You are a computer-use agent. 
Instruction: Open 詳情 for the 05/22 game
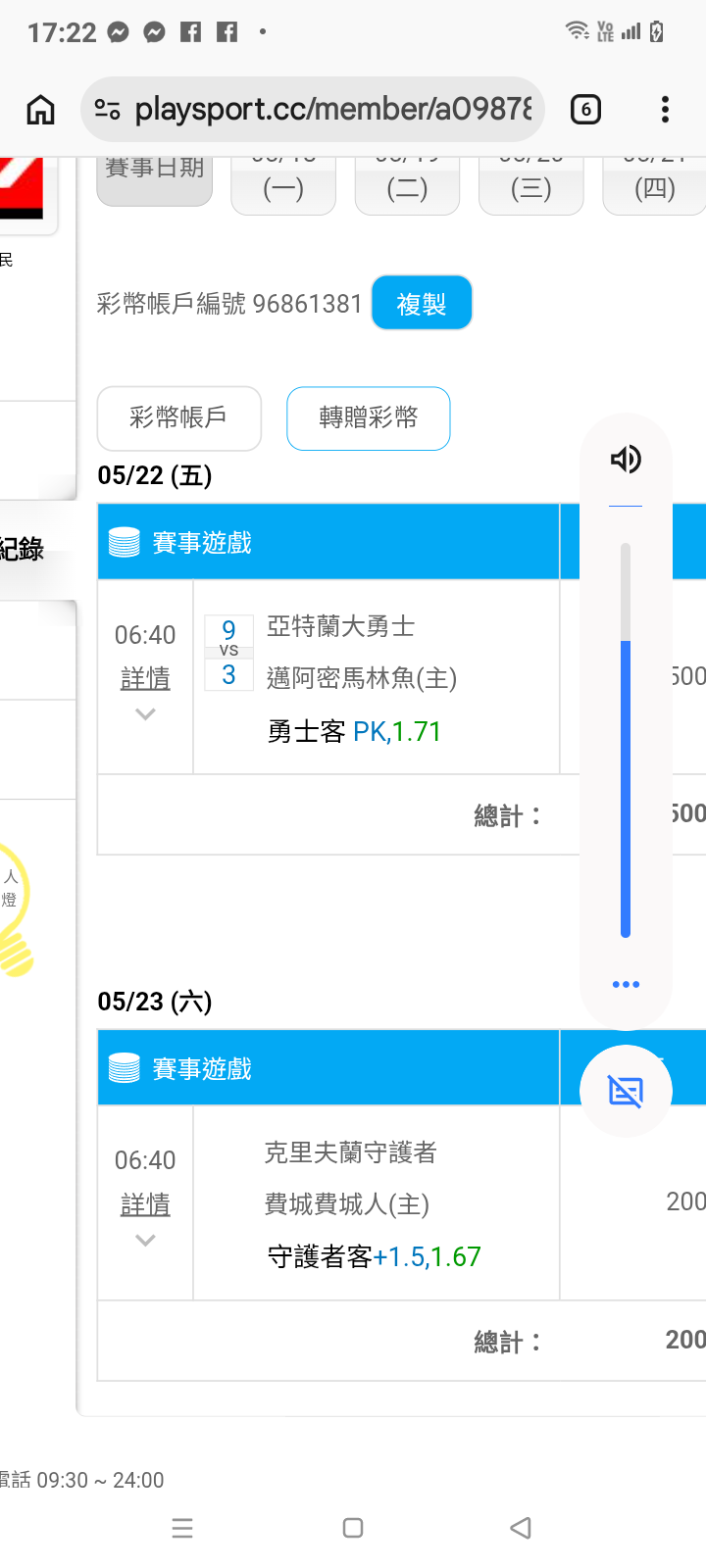[145, 678]
